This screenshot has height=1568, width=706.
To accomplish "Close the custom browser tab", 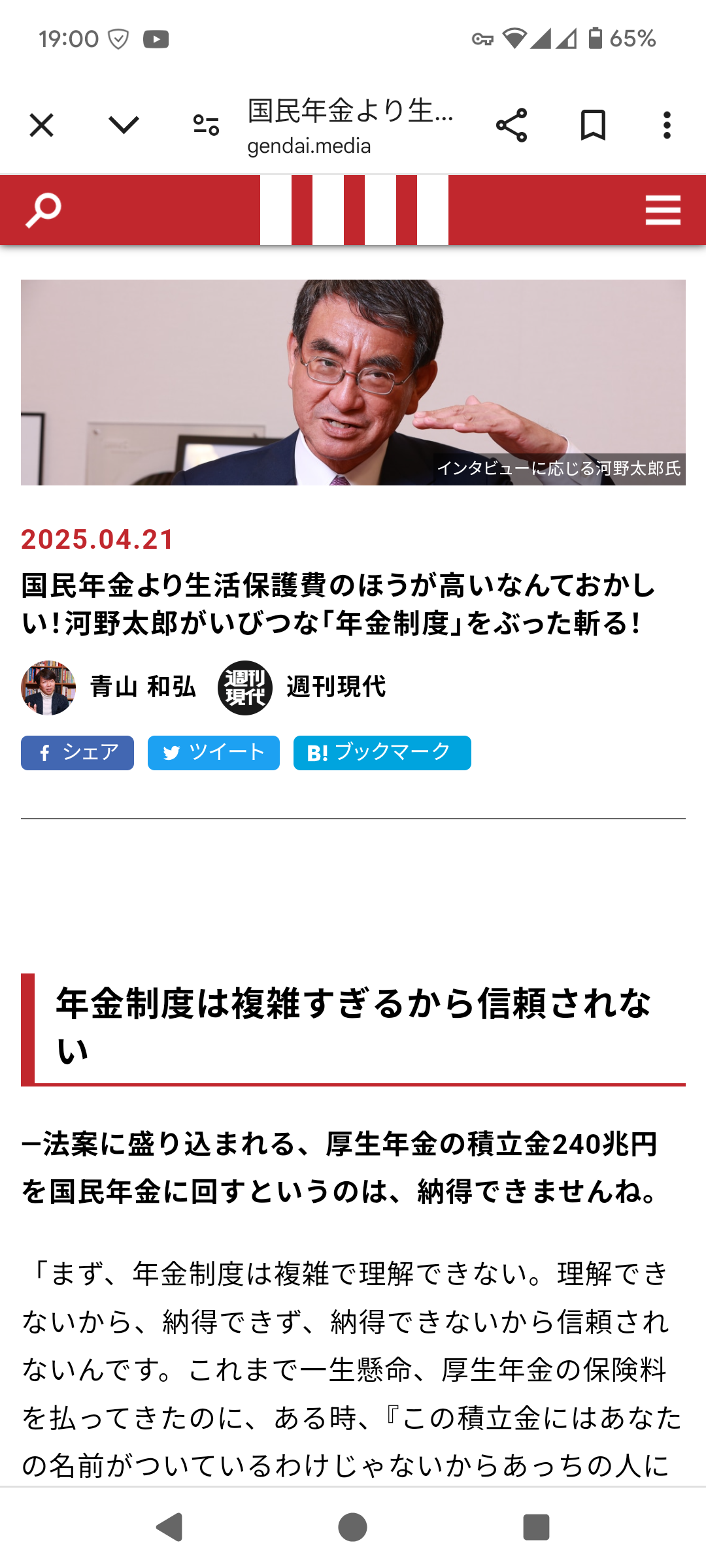I will click(42, 125).
